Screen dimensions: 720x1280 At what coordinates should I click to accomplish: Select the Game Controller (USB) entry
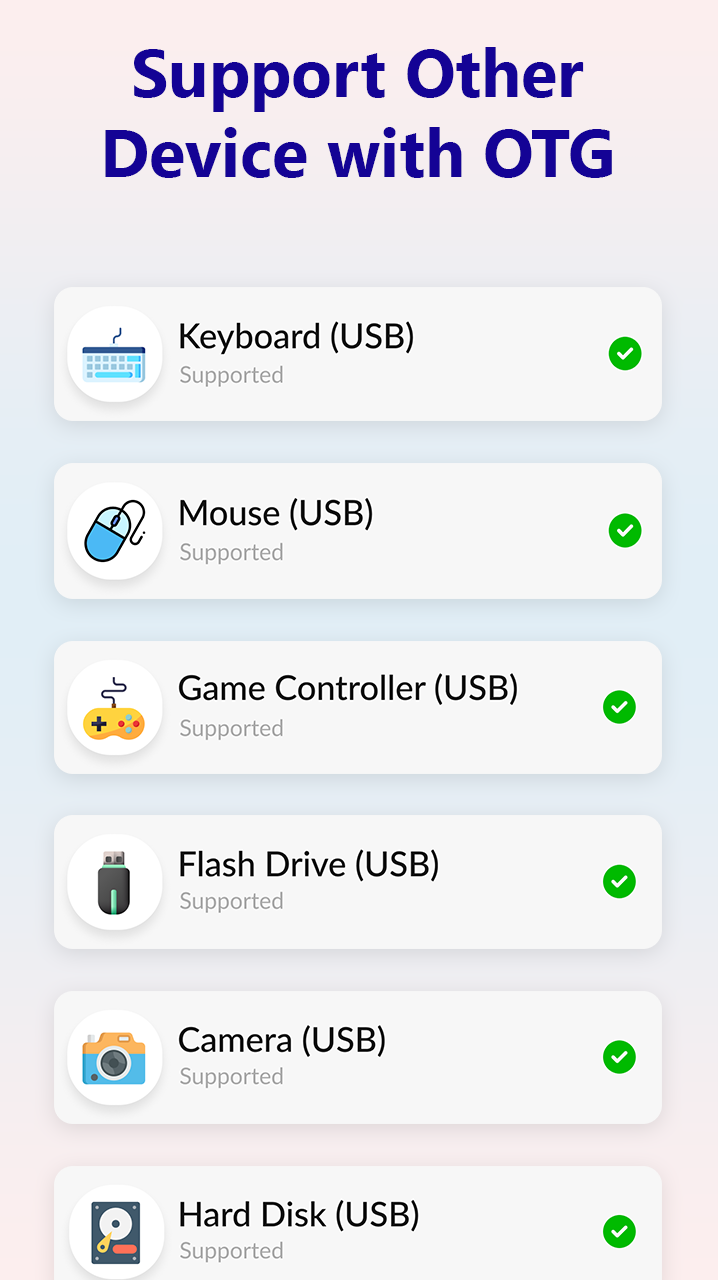point(358,707)
